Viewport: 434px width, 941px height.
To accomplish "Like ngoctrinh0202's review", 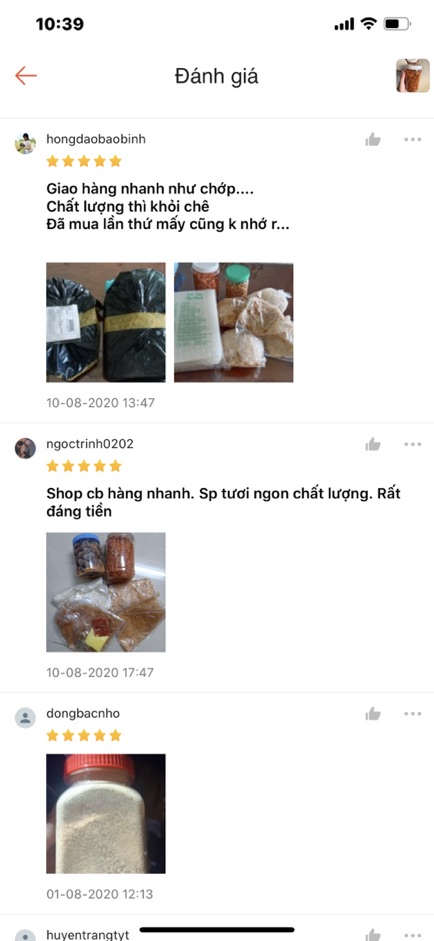I will point(373,445).
